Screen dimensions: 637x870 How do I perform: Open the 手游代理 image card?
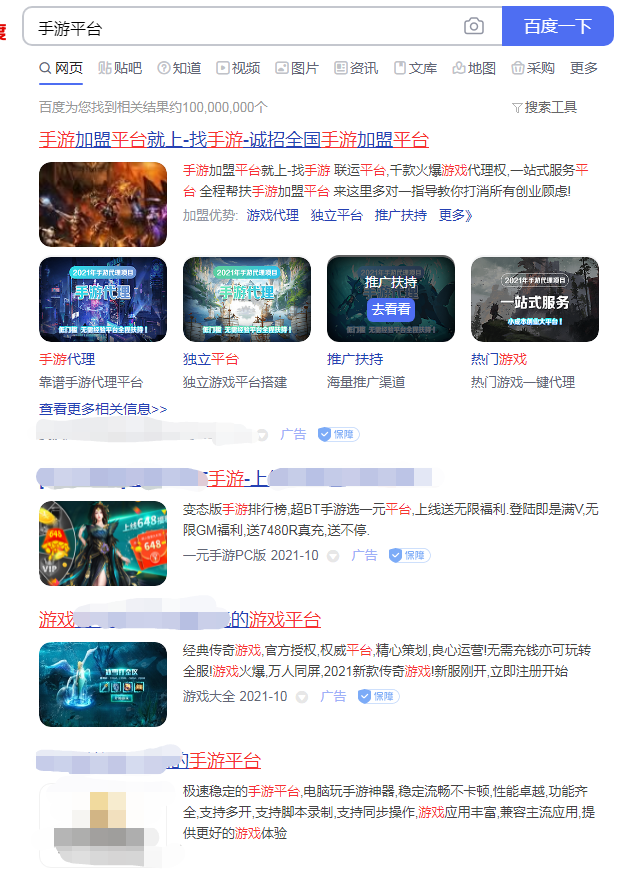pos(103,298)
